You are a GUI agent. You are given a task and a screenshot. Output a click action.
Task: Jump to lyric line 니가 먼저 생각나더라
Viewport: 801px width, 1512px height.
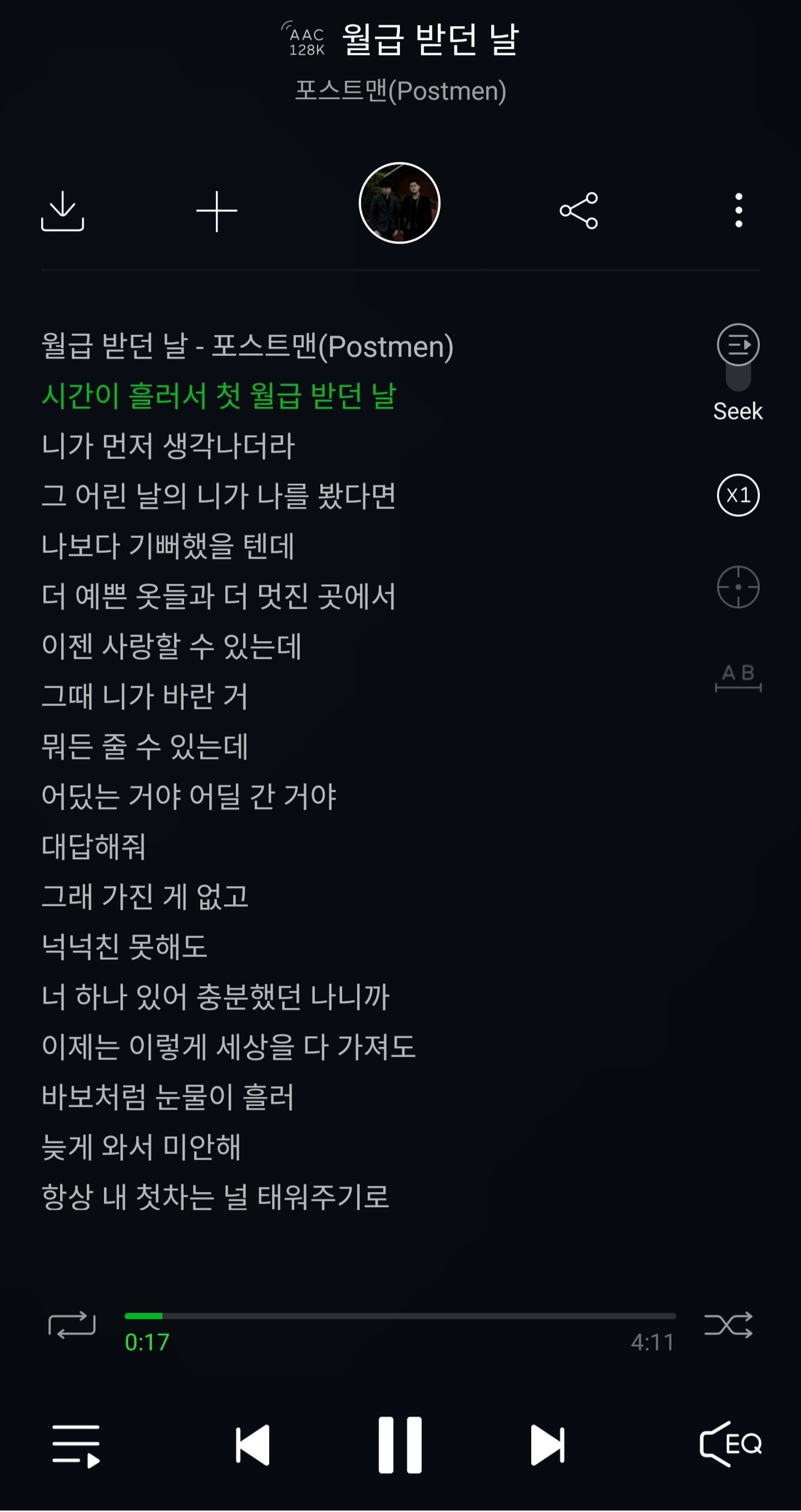tap(168, 446)
